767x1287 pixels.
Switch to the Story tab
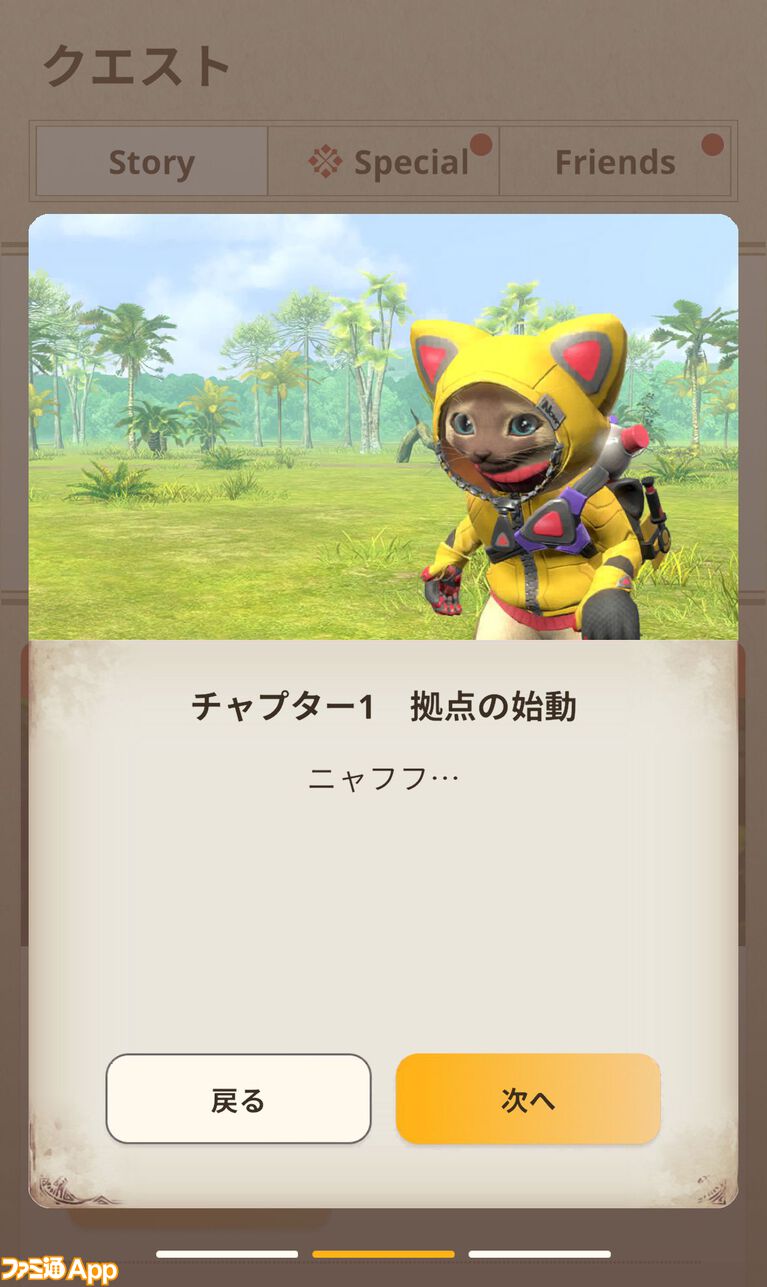point(152,162)
